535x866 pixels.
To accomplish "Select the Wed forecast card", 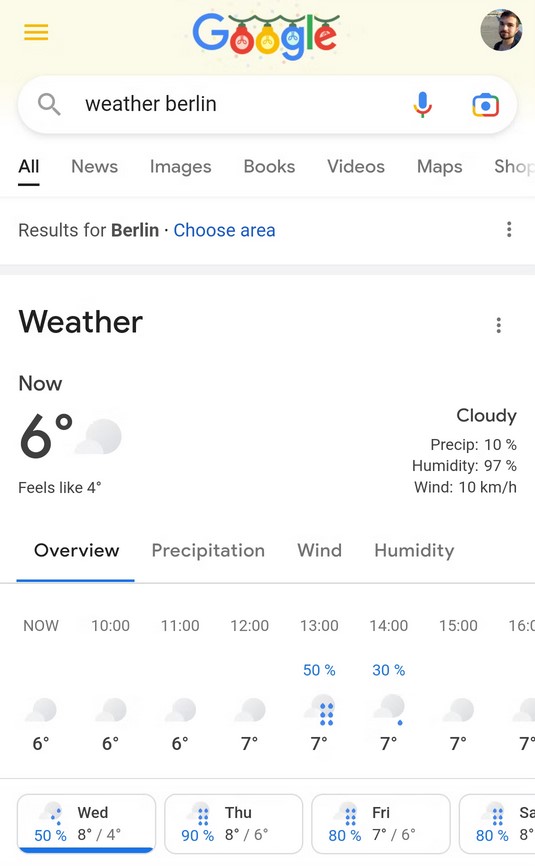I will pos(86,824).
